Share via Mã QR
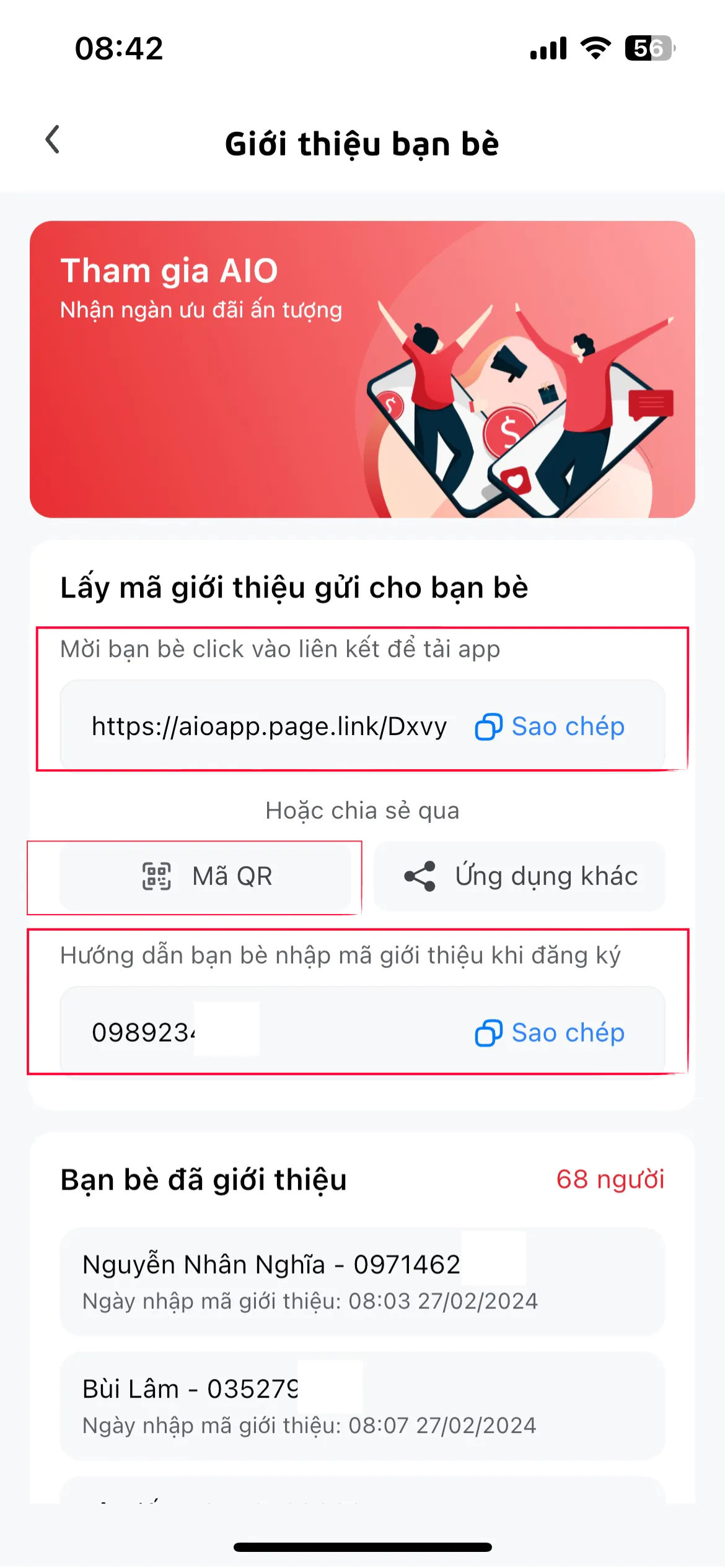 click(x=206, y=876)
